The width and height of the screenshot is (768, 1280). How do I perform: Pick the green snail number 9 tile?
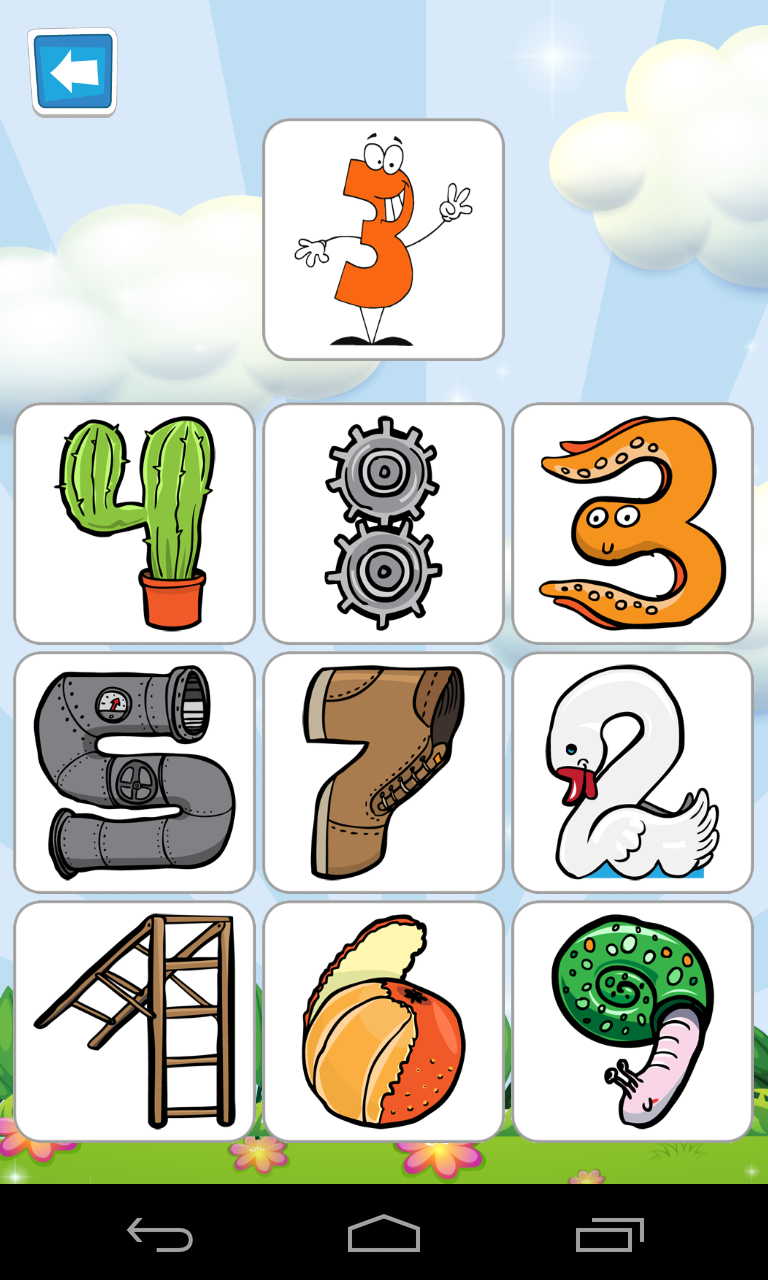(632, 1021)
